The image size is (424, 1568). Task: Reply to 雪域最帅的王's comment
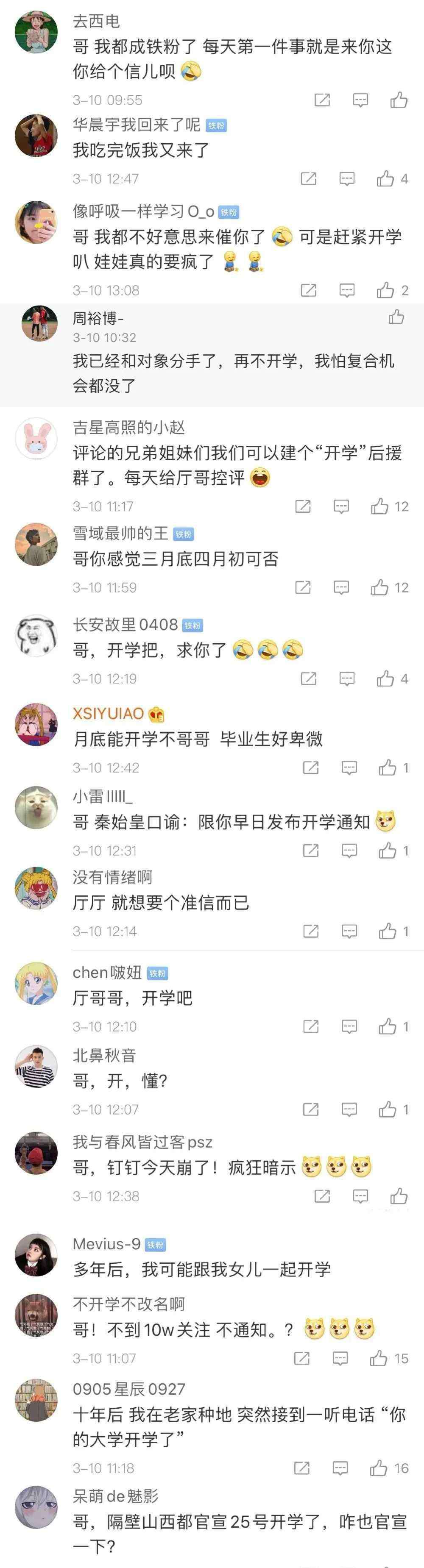[341, 587]
